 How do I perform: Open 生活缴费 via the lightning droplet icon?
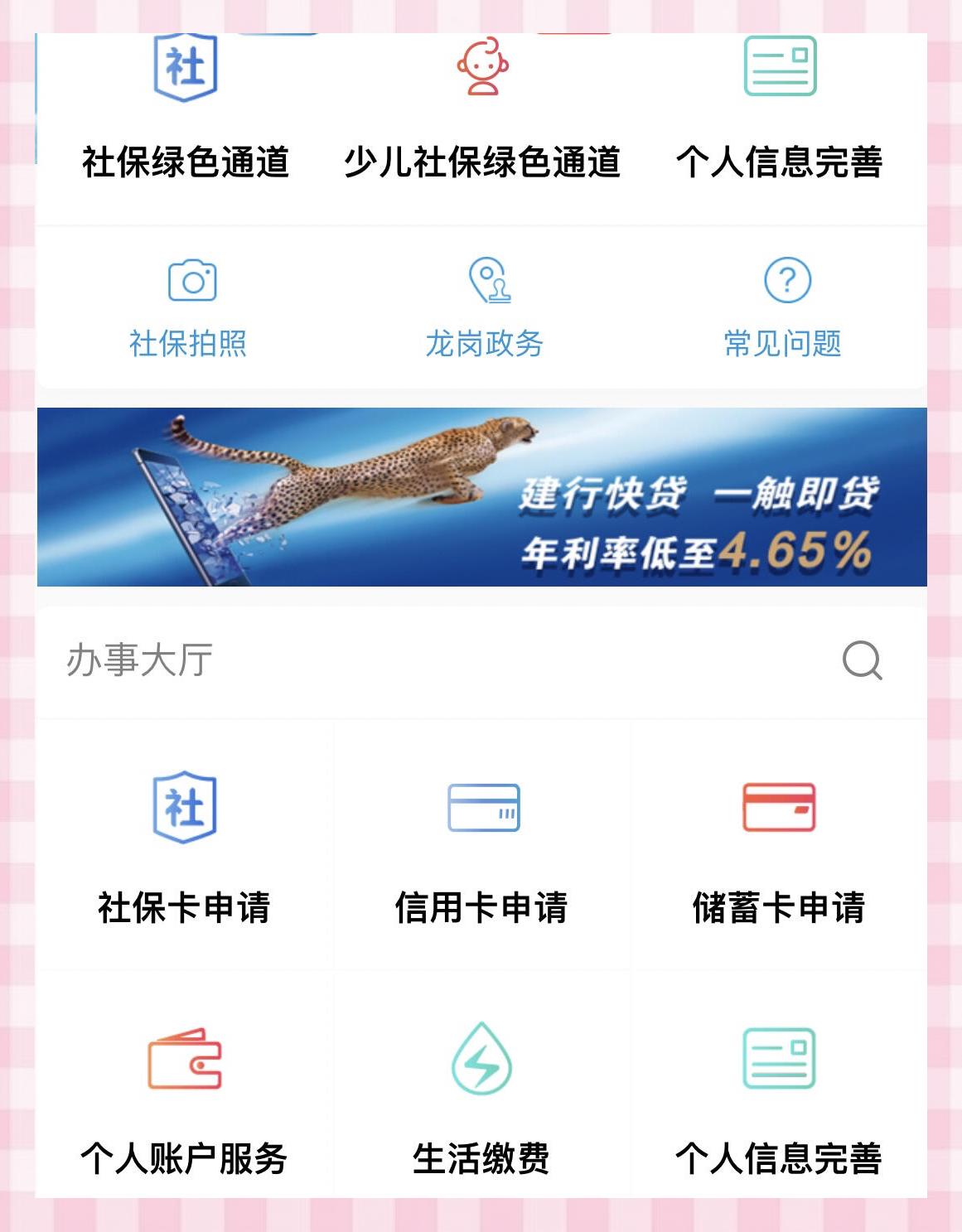pos(485,1063)
